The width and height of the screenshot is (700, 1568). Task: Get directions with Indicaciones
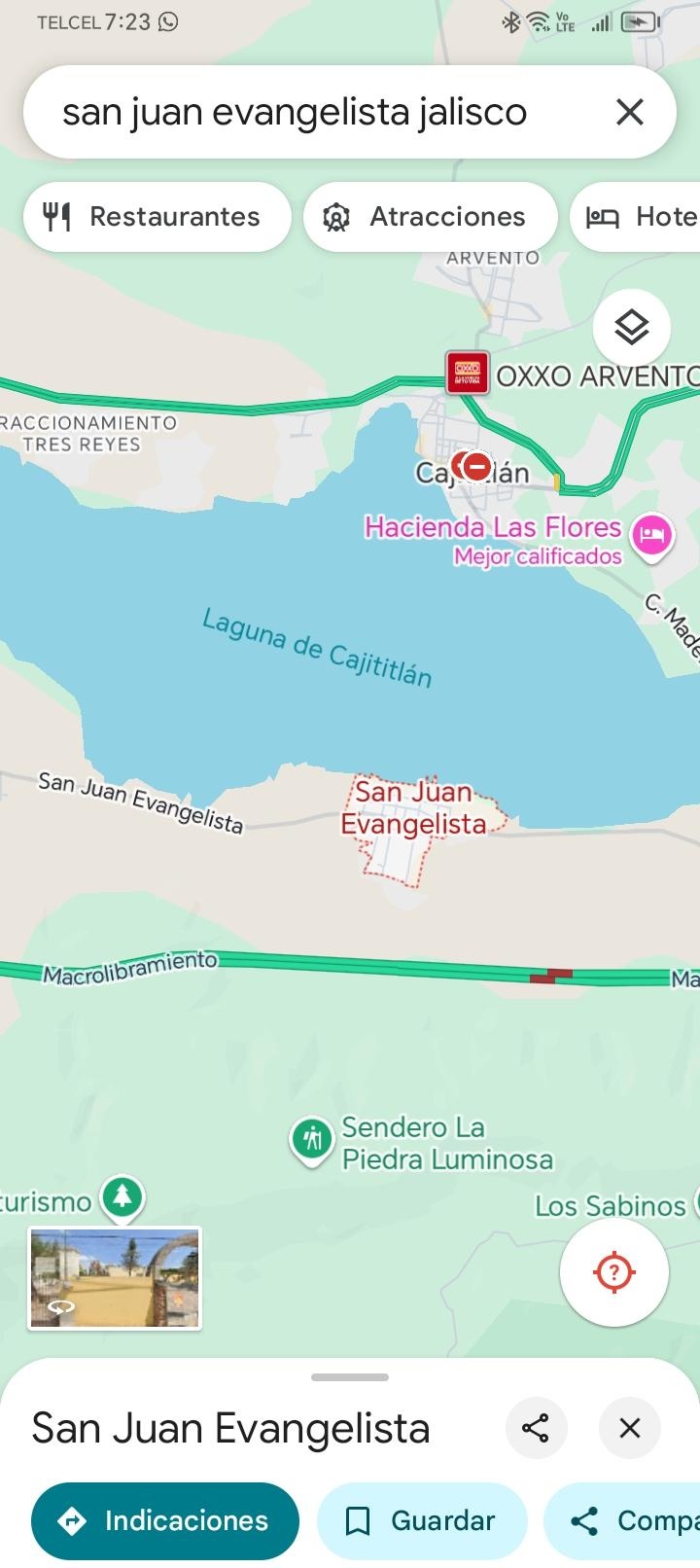[x=165, y=1520]
